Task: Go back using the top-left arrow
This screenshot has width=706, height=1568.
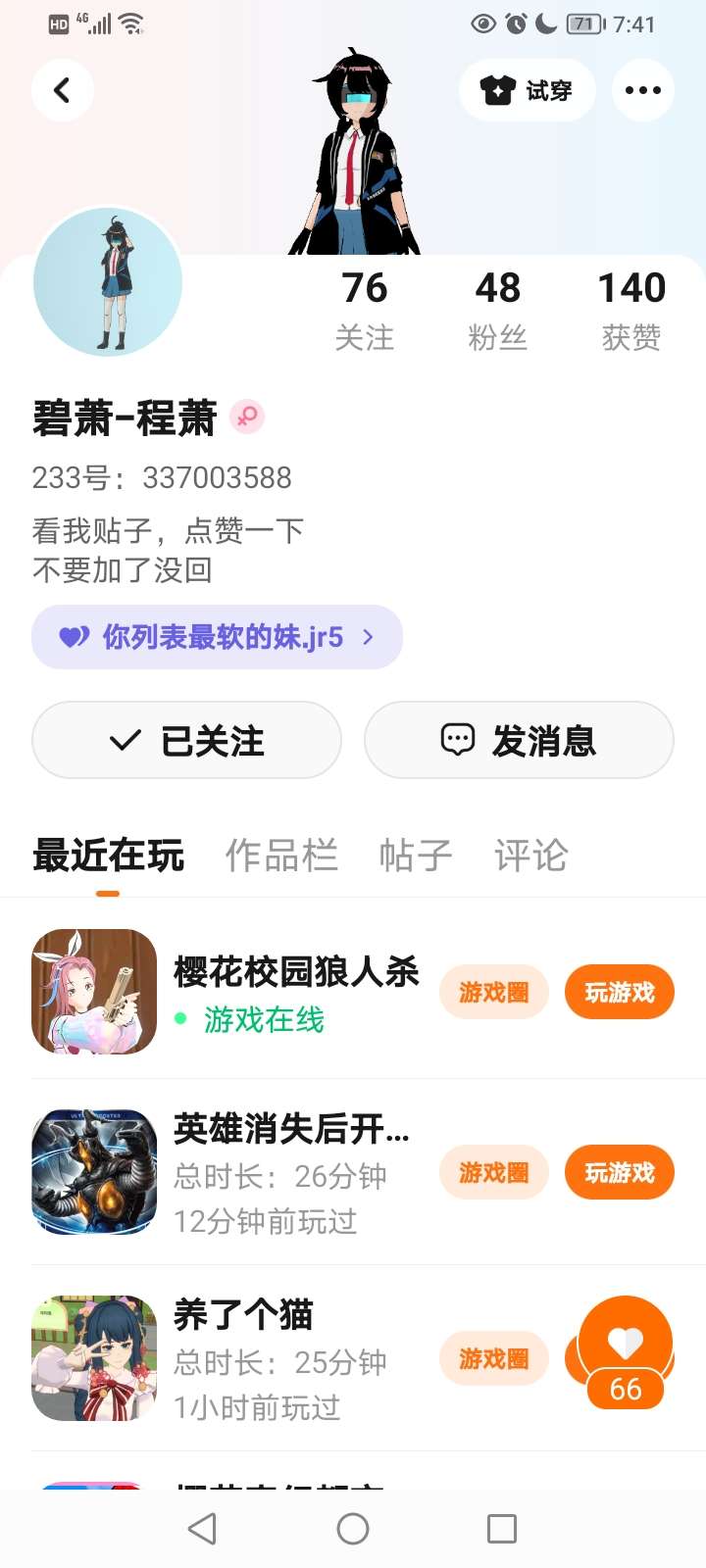Action: tap(63, 90)
